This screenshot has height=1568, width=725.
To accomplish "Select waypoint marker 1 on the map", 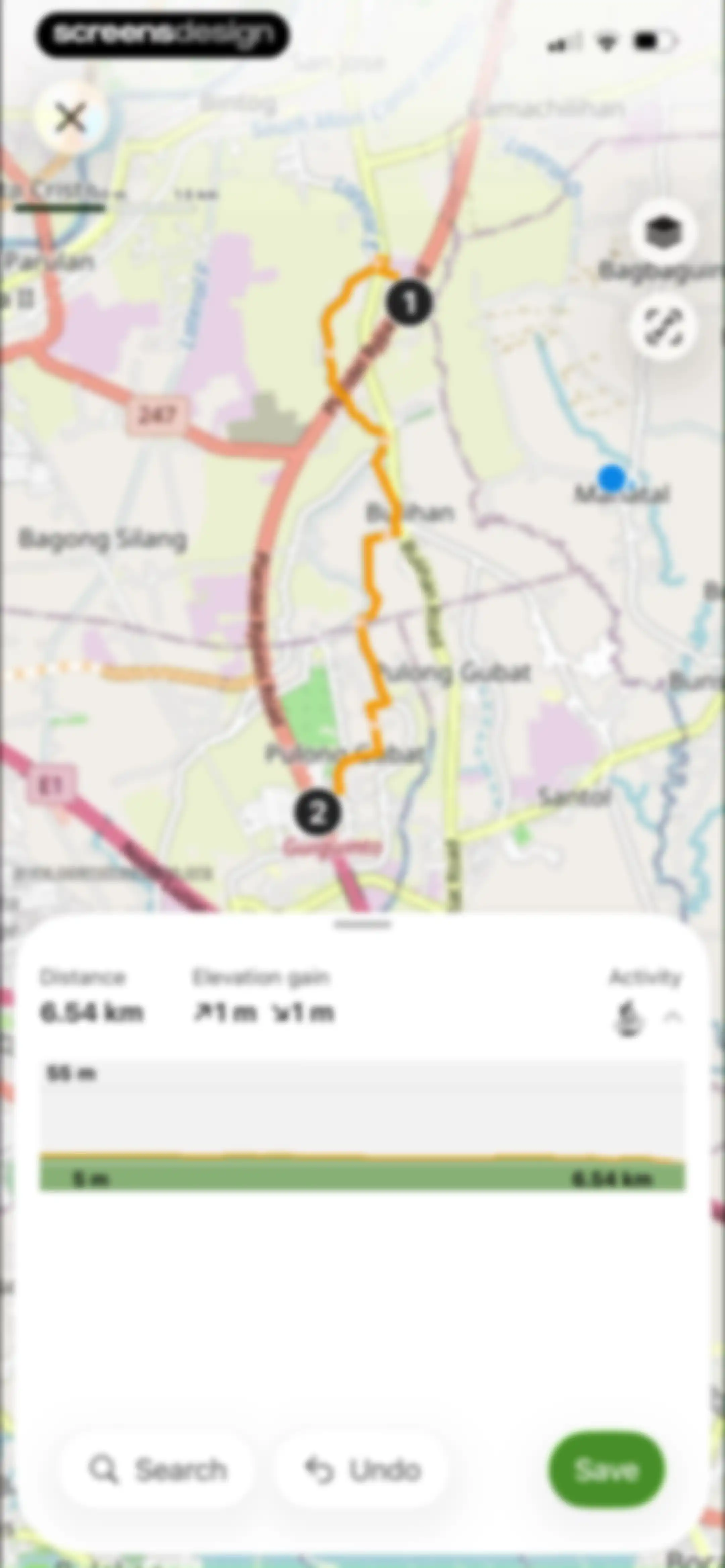I will click(x=409, y=303).
